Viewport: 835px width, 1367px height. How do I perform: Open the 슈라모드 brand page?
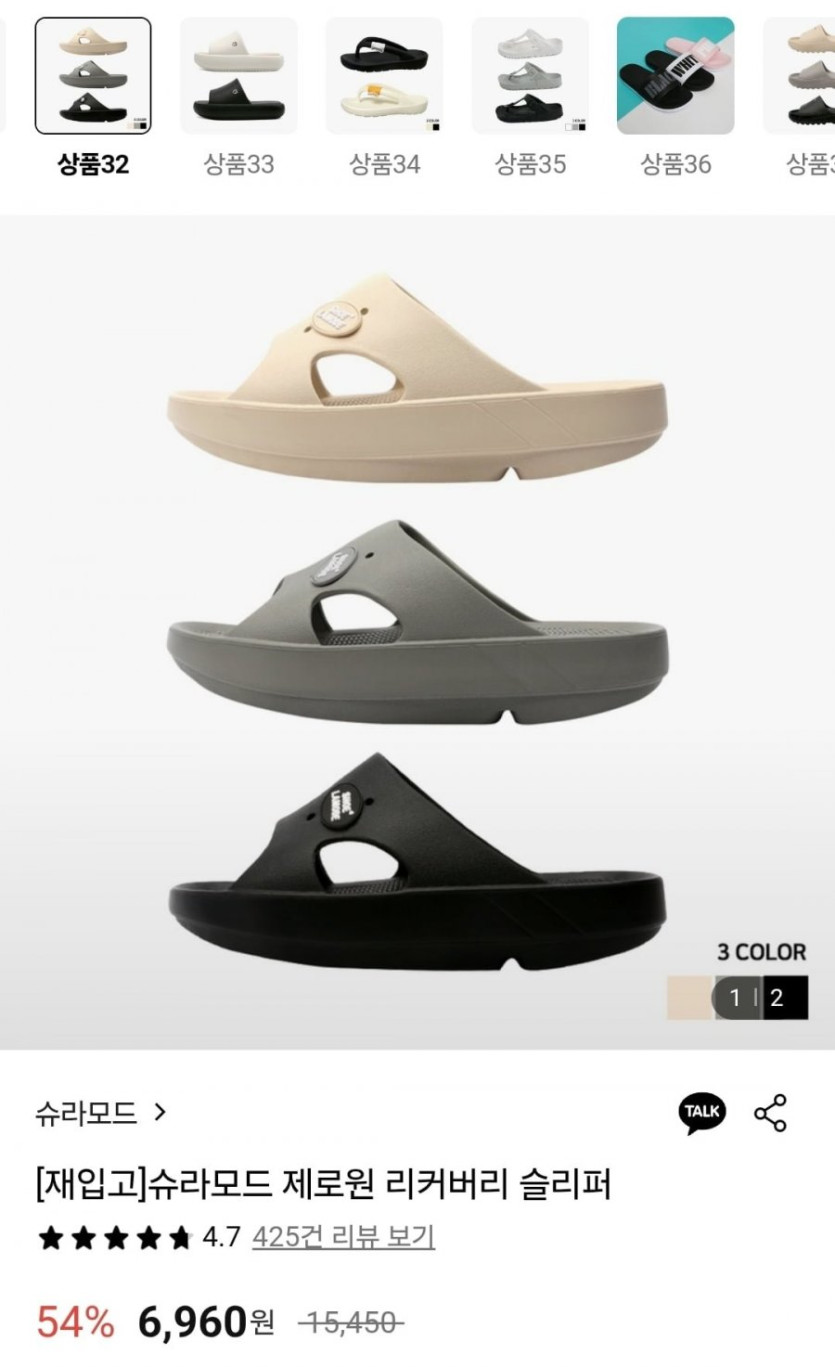click(101, 1113)
